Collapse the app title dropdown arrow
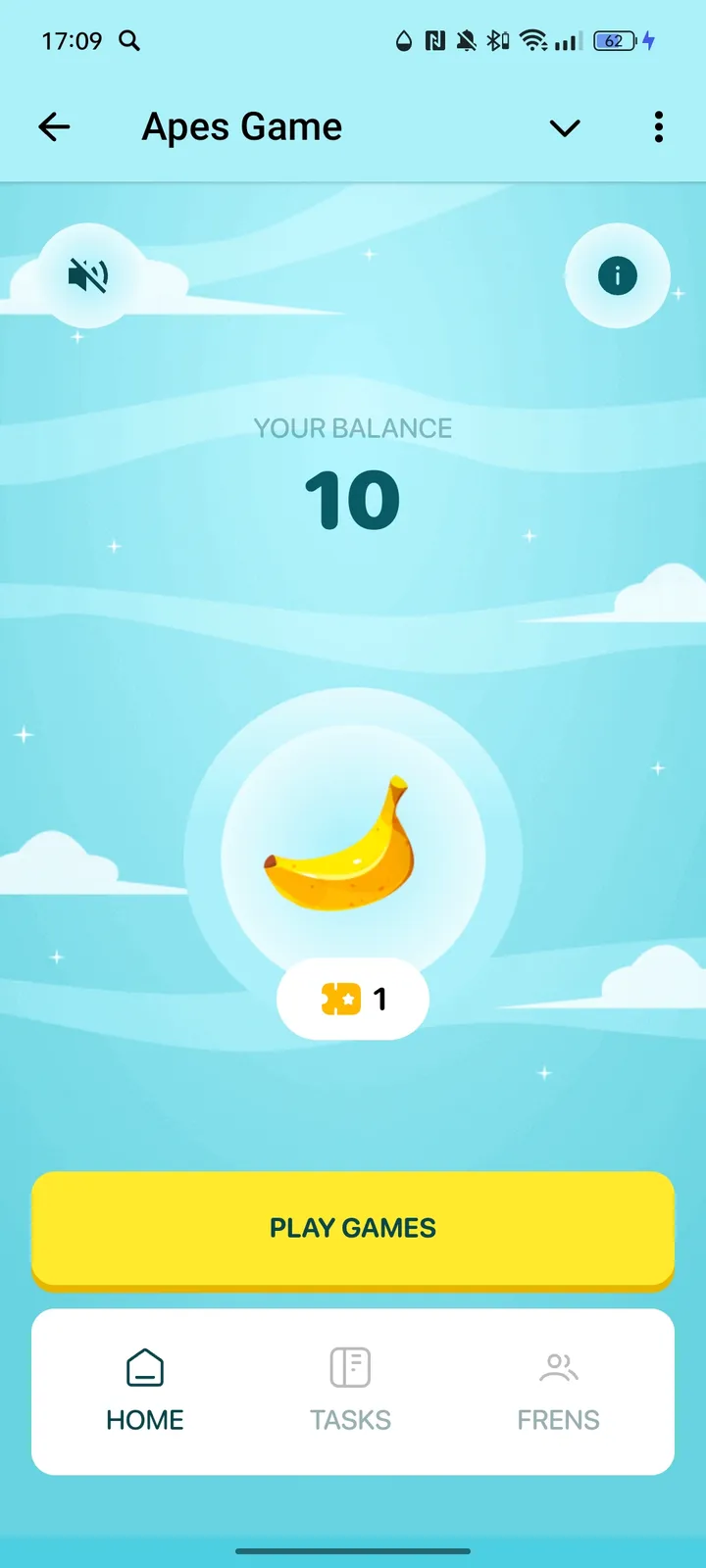Viewport: 706px width, 1568px height. [x=565, y=127]
